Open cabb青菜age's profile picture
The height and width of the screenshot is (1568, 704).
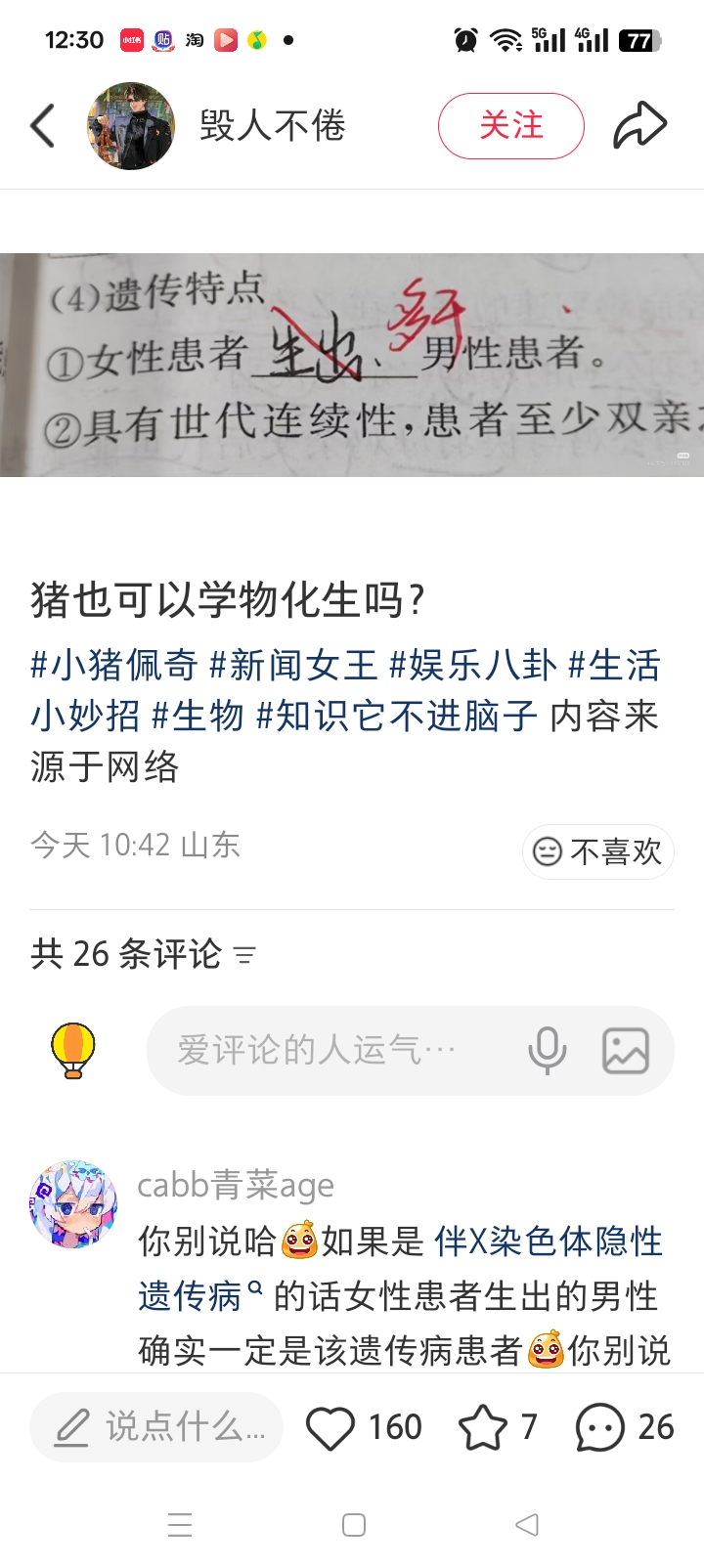click(x=73, y=1204)
